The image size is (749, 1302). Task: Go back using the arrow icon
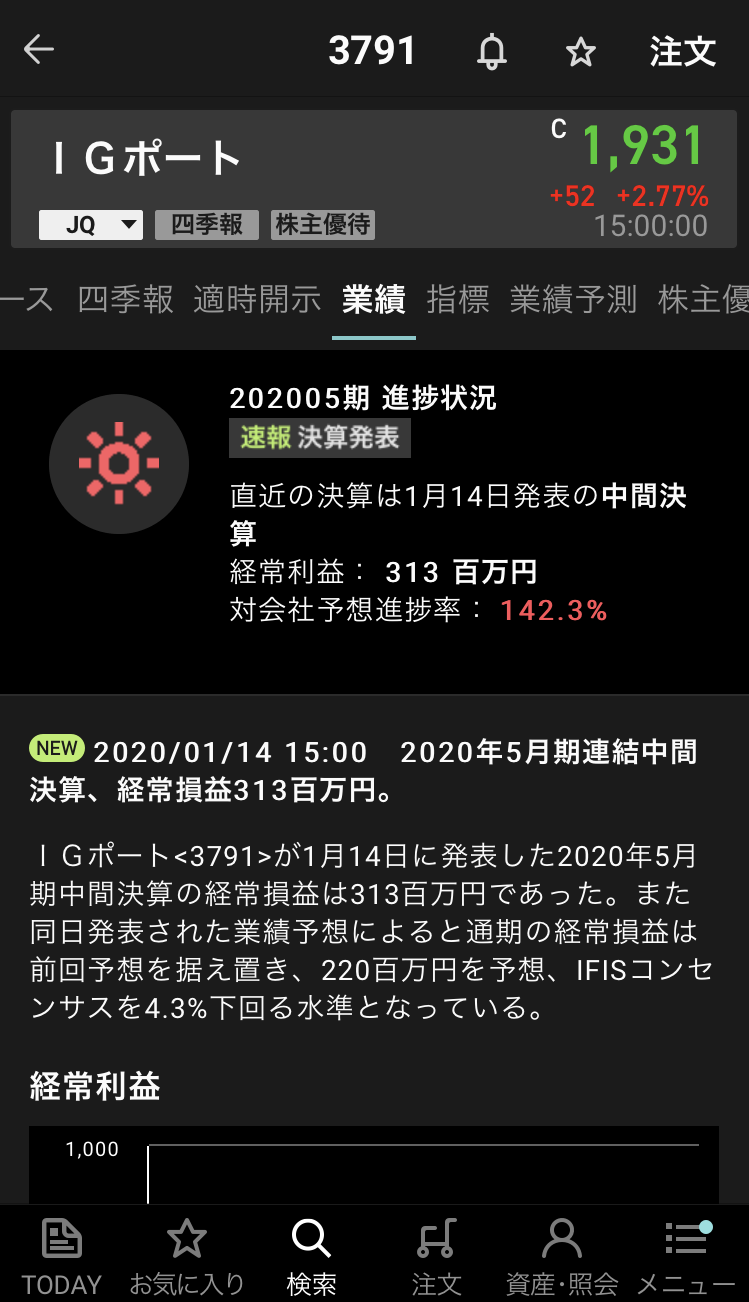(39, 50)
